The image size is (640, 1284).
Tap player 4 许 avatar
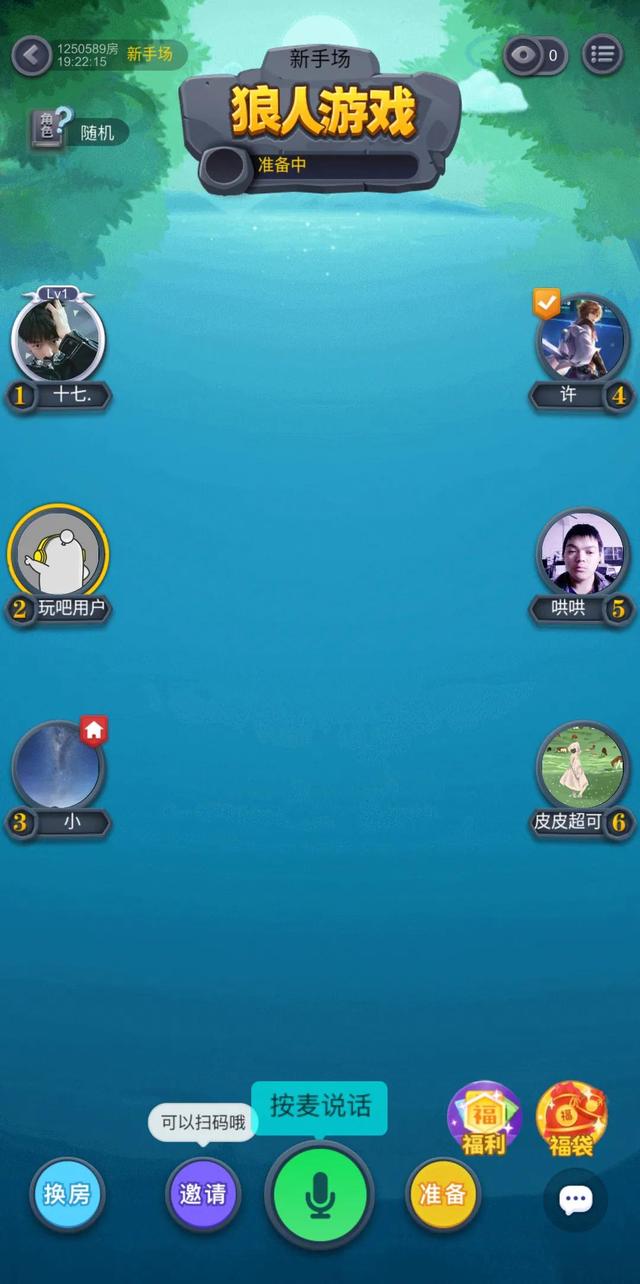tap(582, 340)
